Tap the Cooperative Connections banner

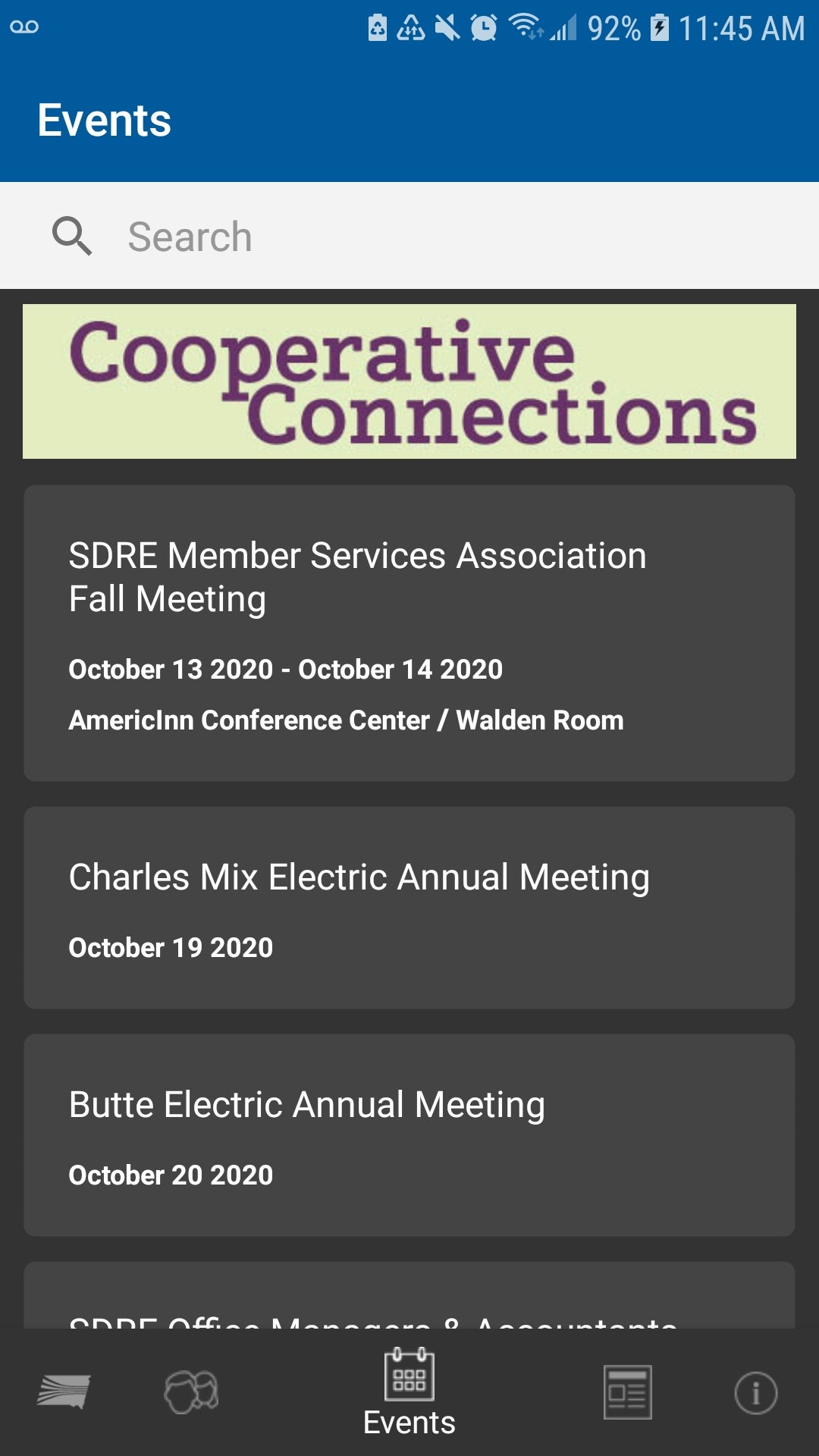(x=409, y=381)
